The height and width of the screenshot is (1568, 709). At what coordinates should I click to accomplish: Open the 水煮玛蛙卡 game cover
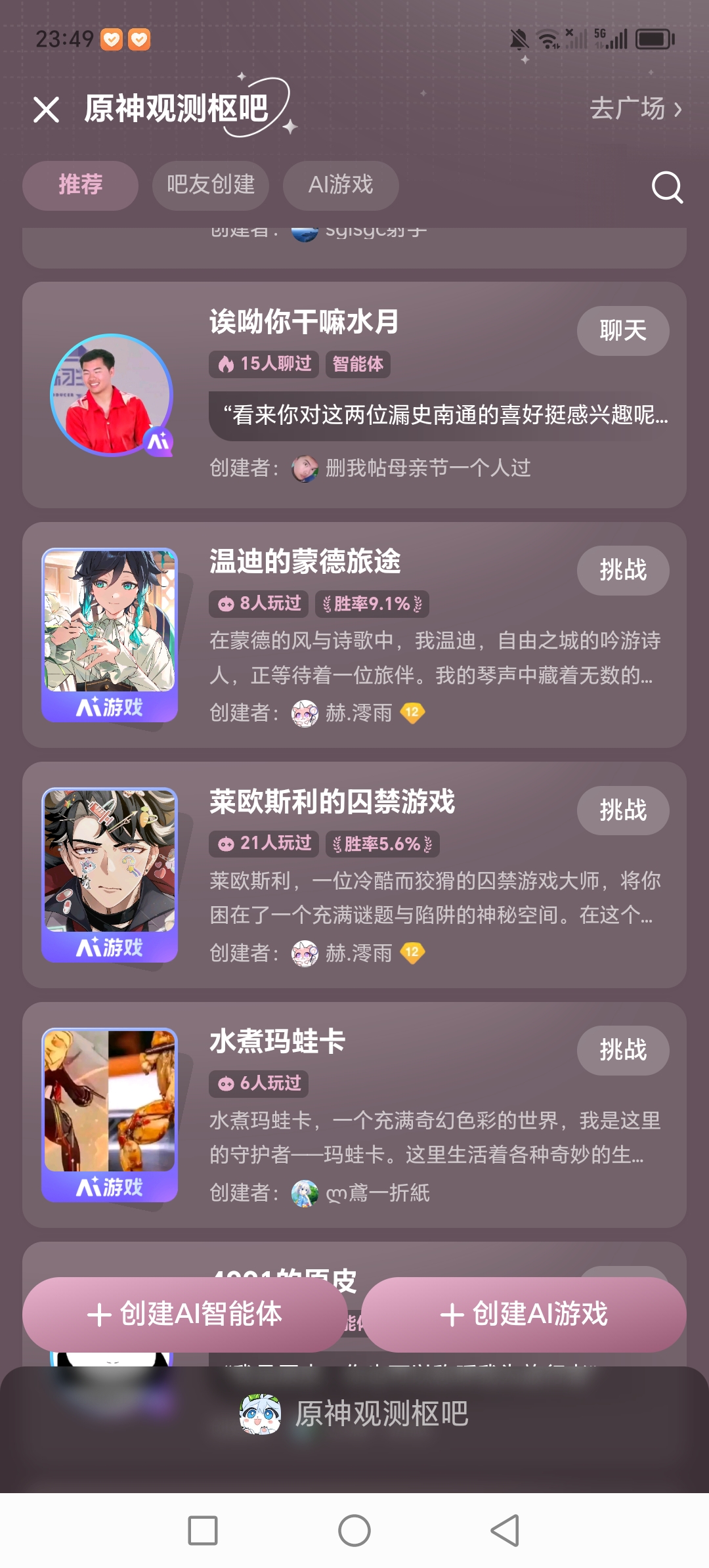[x=110, y=1114]
